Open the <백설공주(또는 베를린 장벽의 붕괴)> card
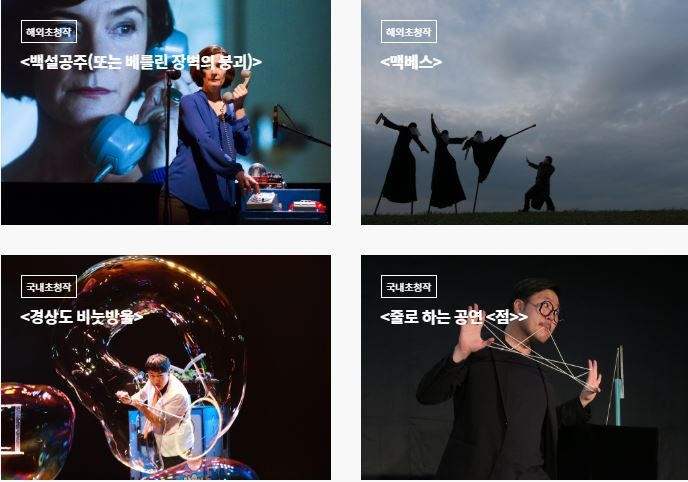This screenshot has height=482, width=688. [x=165, y=112]
